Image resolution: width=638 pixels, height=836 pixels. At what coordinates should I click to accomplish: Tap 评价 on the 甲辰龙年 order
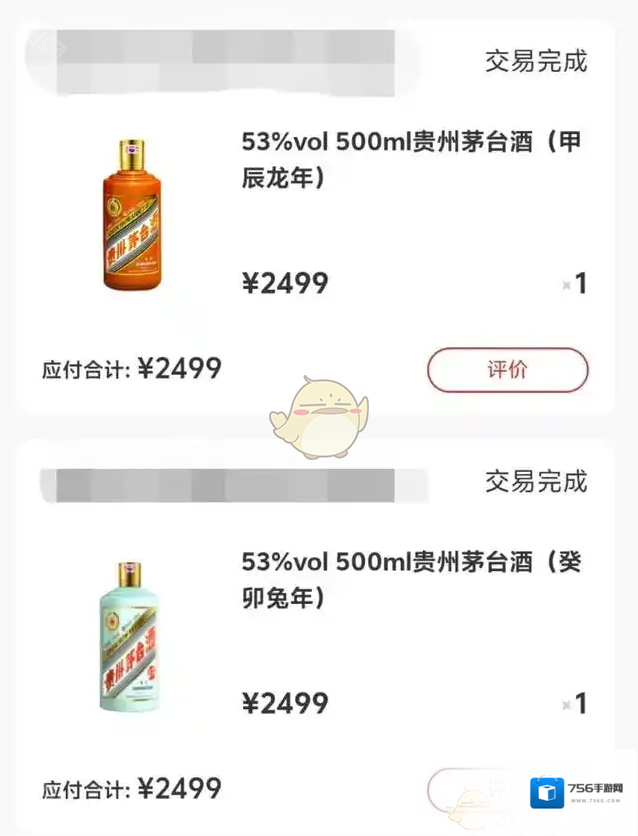coord(507,370)
